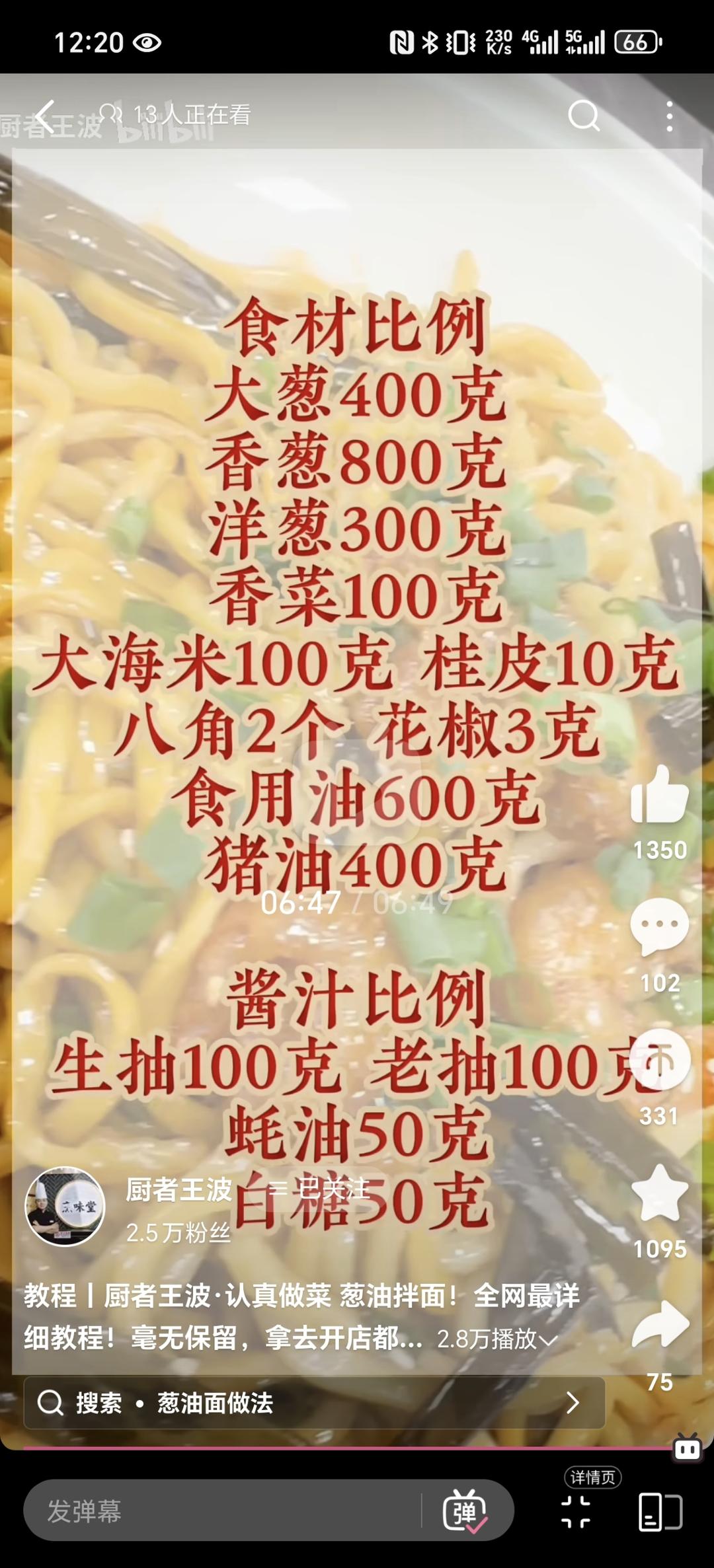
Task: Expand the video title description
Action: [x=547, y=1340]
